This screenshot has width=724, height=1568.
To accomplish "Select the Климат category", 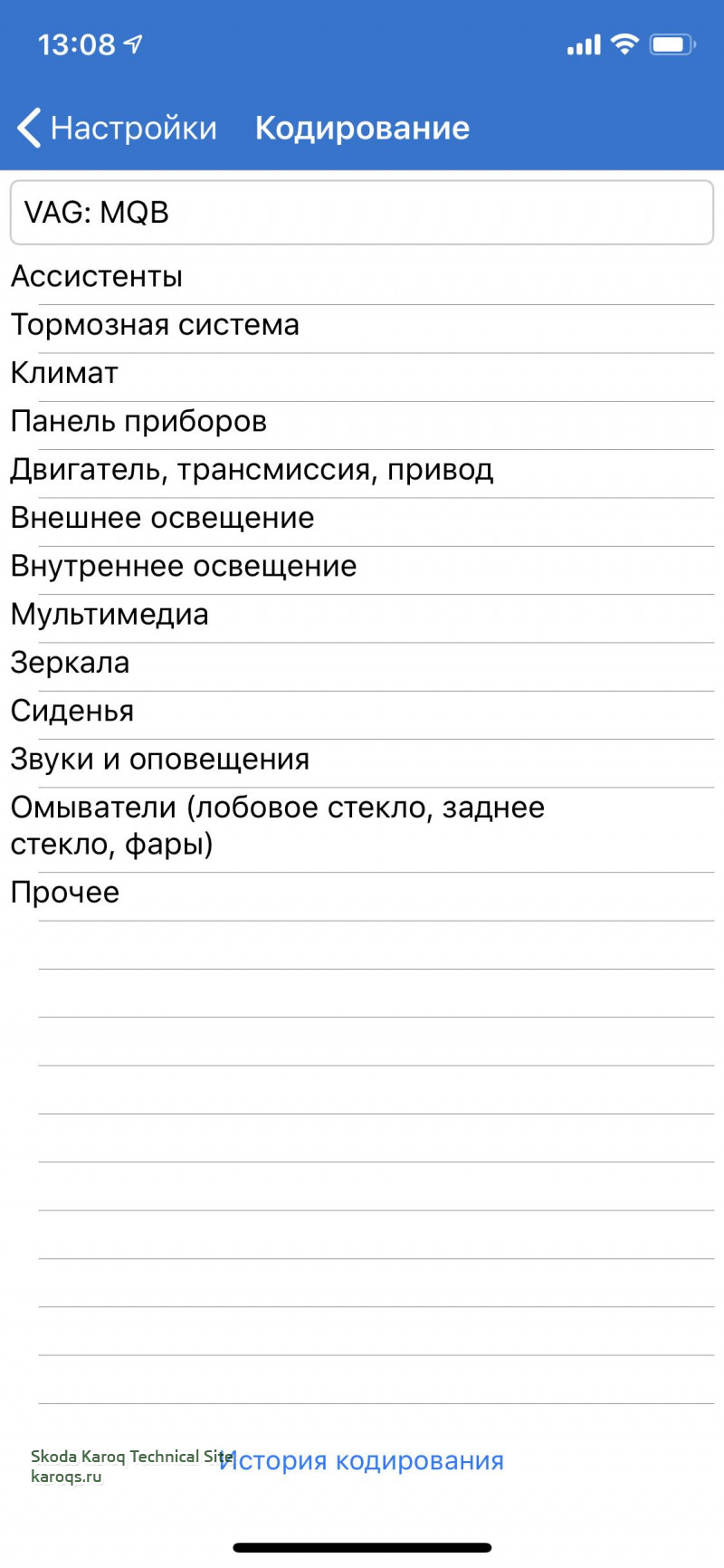I will coord(64,373).
